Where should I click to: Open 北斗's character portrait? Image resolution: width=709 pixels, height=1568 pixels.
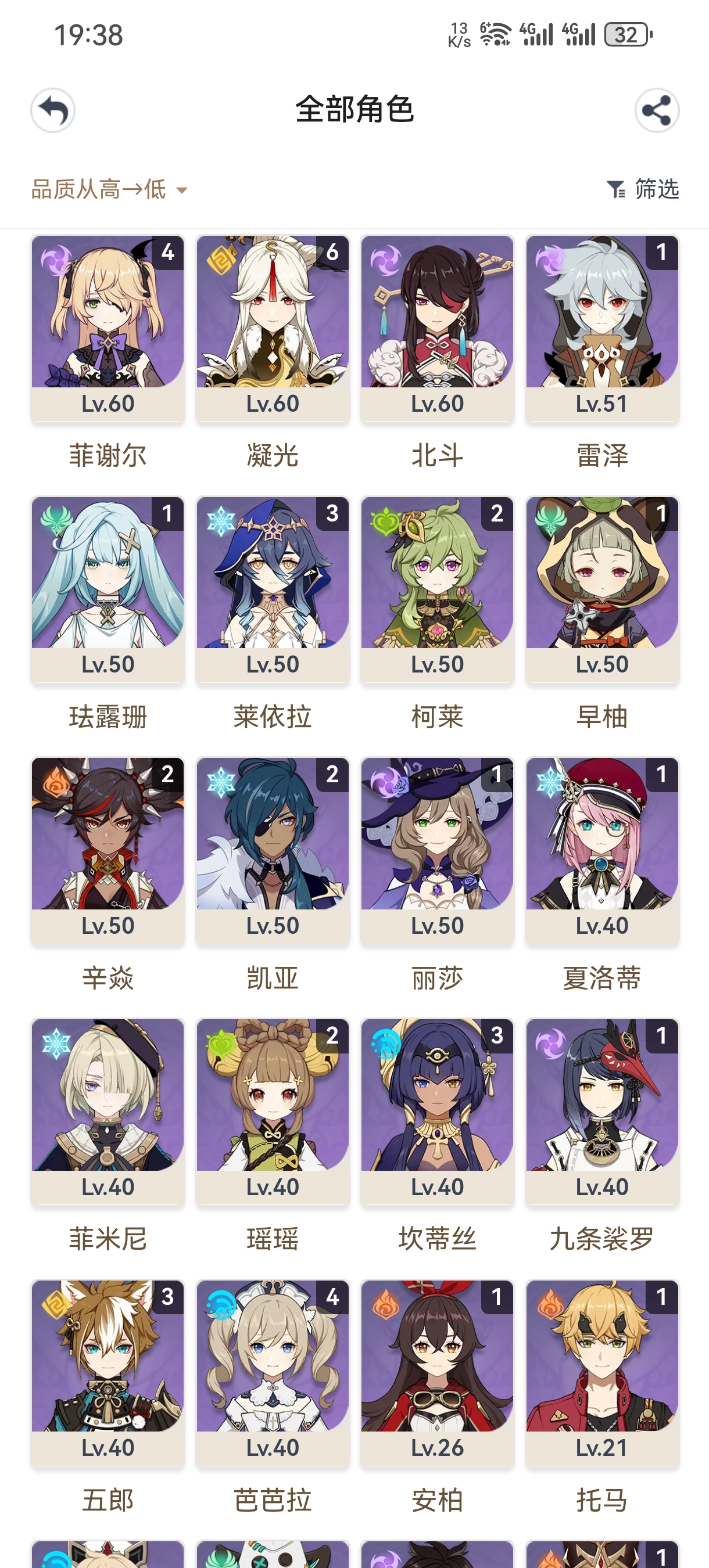pyautogui.click(x=436, y=317)
